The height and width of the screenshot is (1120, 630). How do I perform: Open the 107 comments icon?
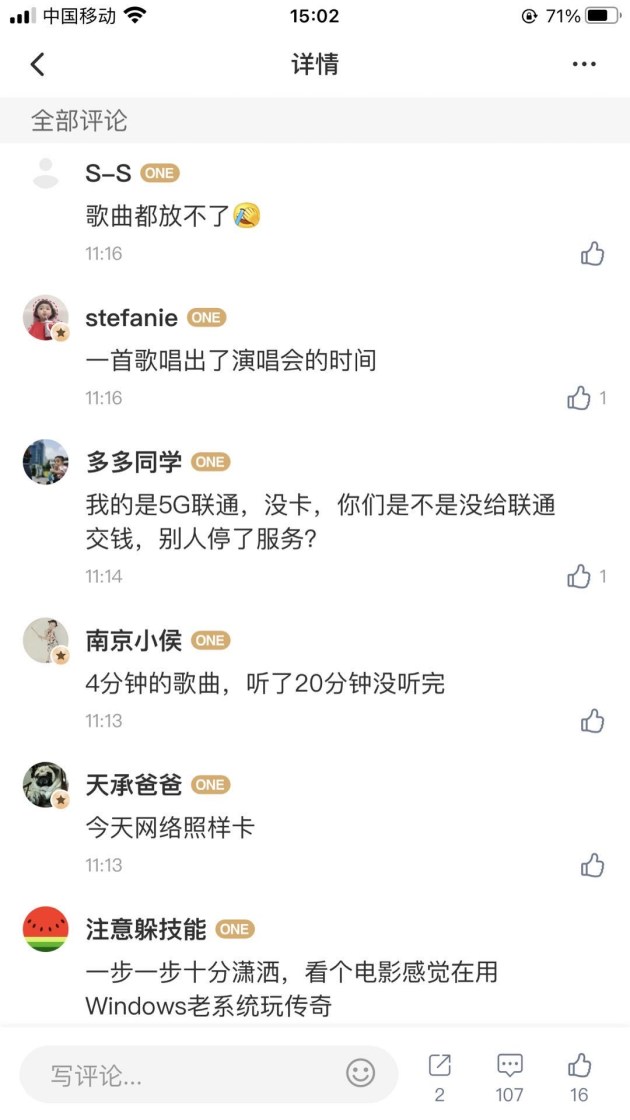click(510, 1066)
